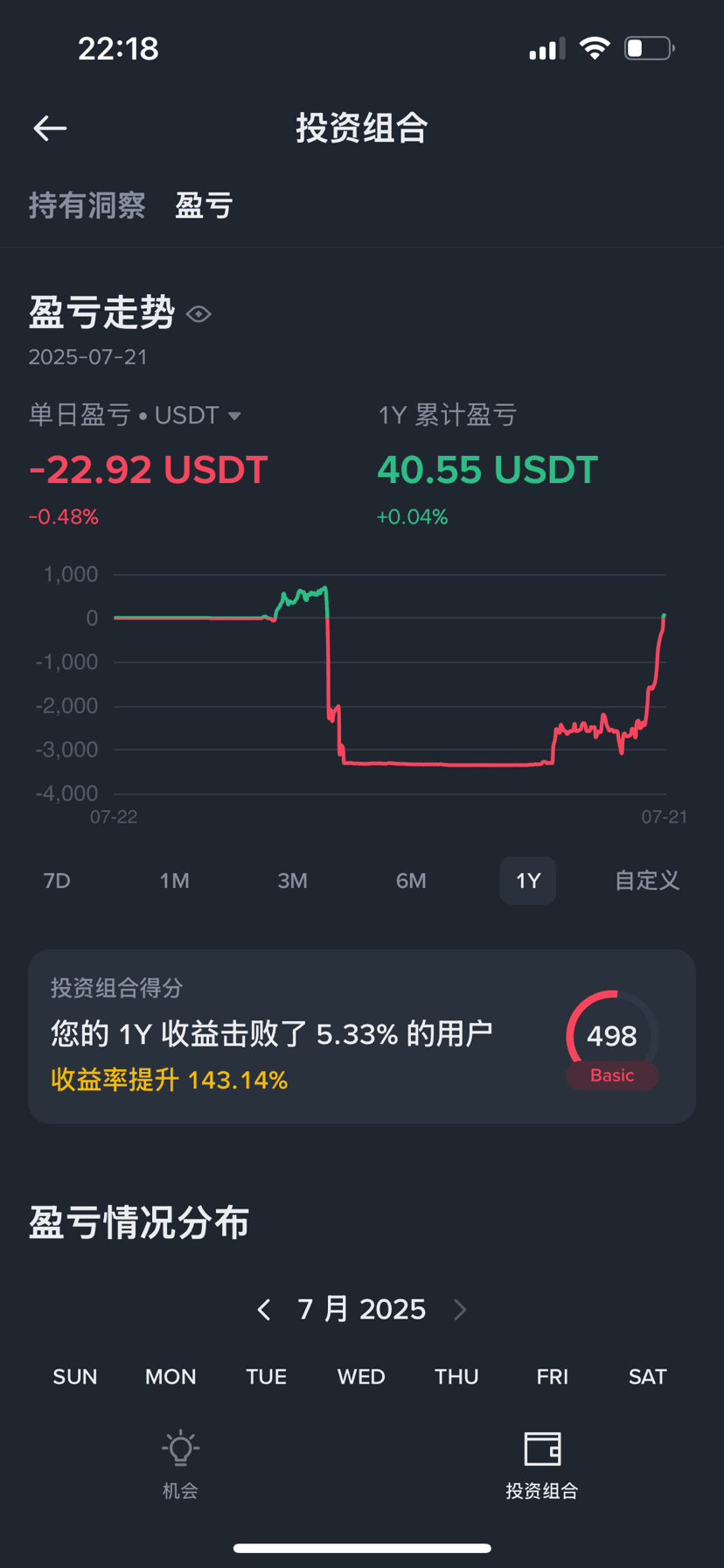Select the 盈亏 tab
The width and height of the screenshot is (724, 1568).
click(204, 206)
